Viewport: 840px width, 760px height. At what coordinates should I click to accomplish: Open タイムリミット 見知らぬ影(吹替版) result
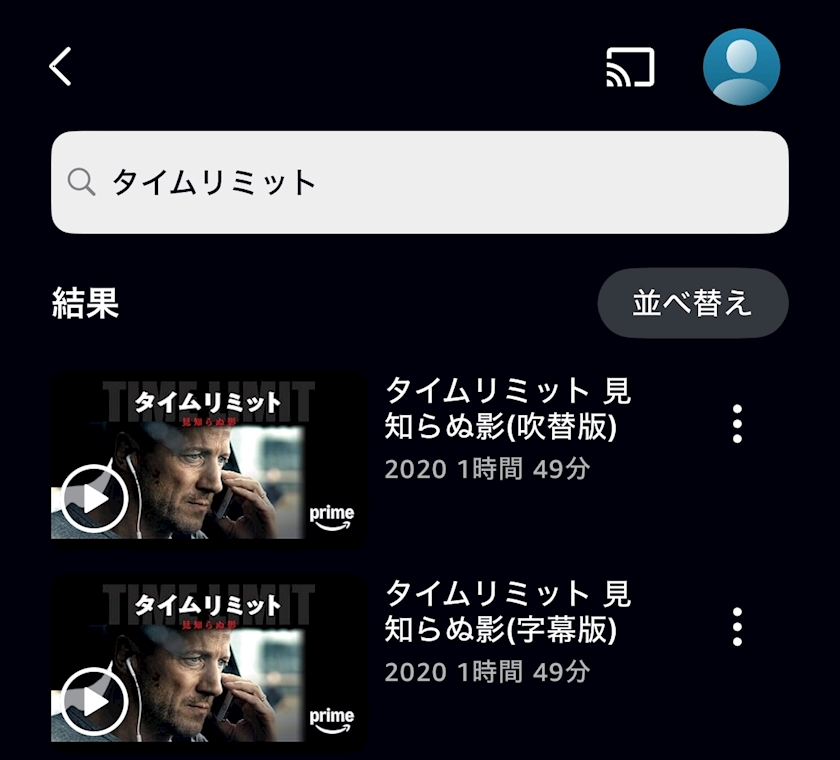508,408
